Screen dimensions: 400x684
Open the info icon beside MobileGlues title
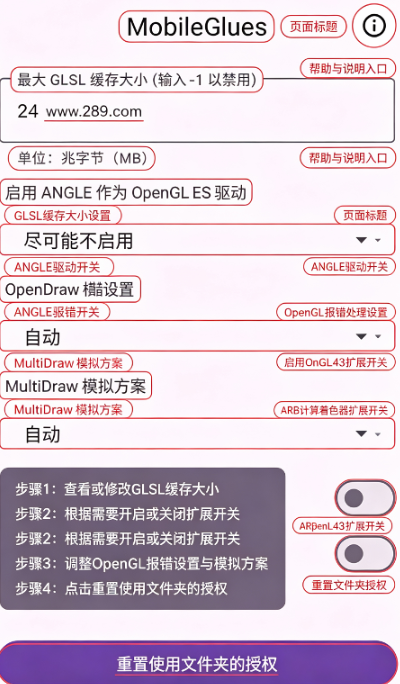pyautogui.click(x=374, y=26)
